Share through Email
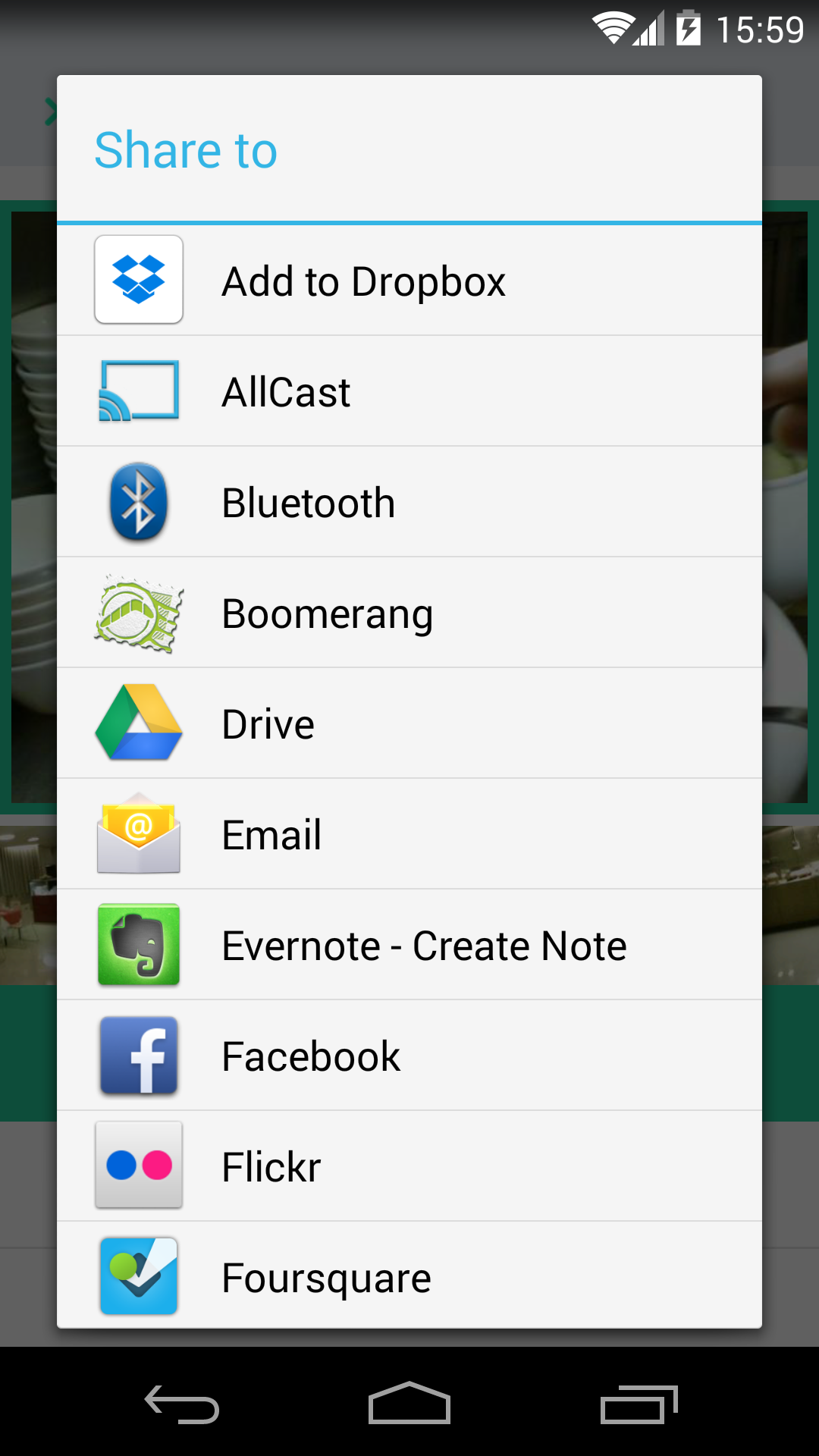This screenshot has width=819, height=1456. (409, 835)
